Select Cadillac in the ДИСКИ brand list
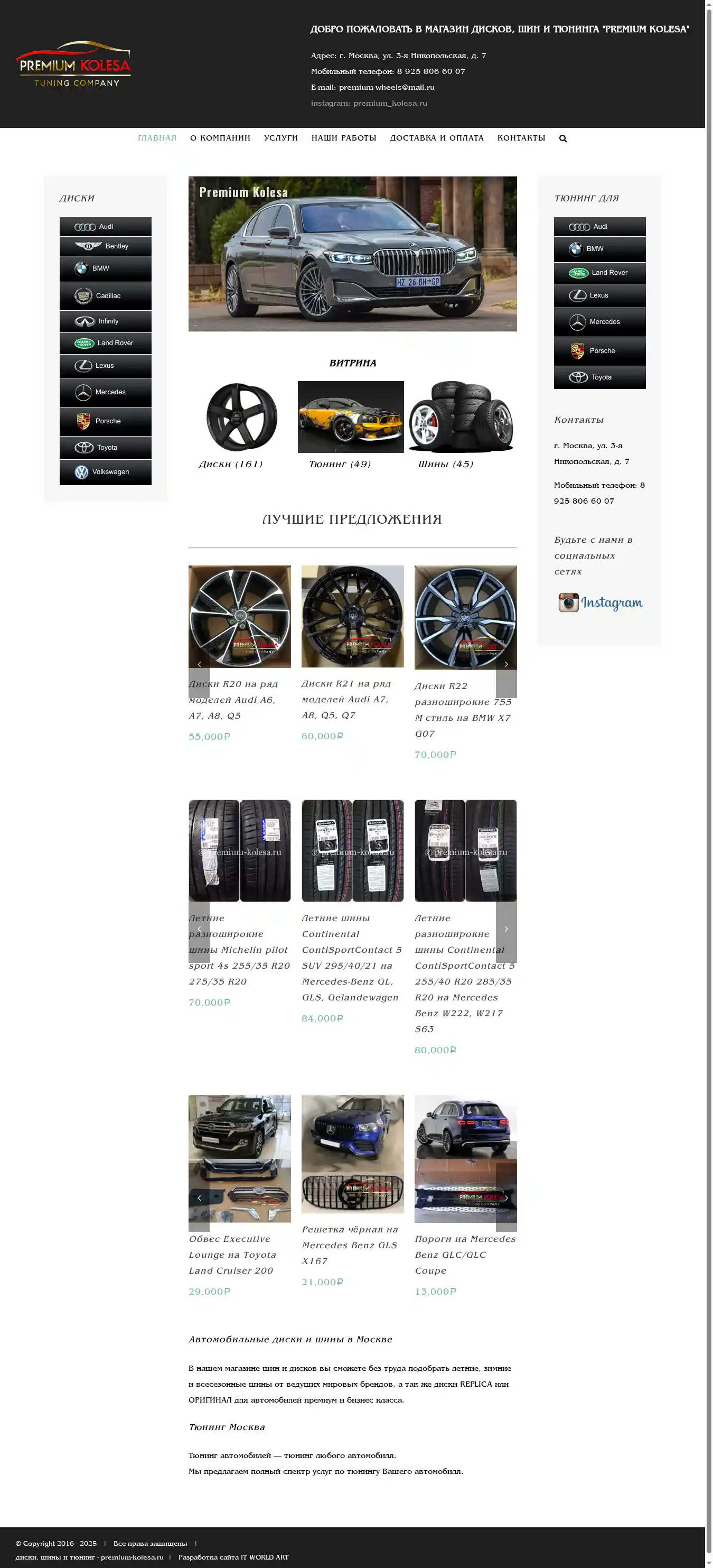 tap(105, 296)
